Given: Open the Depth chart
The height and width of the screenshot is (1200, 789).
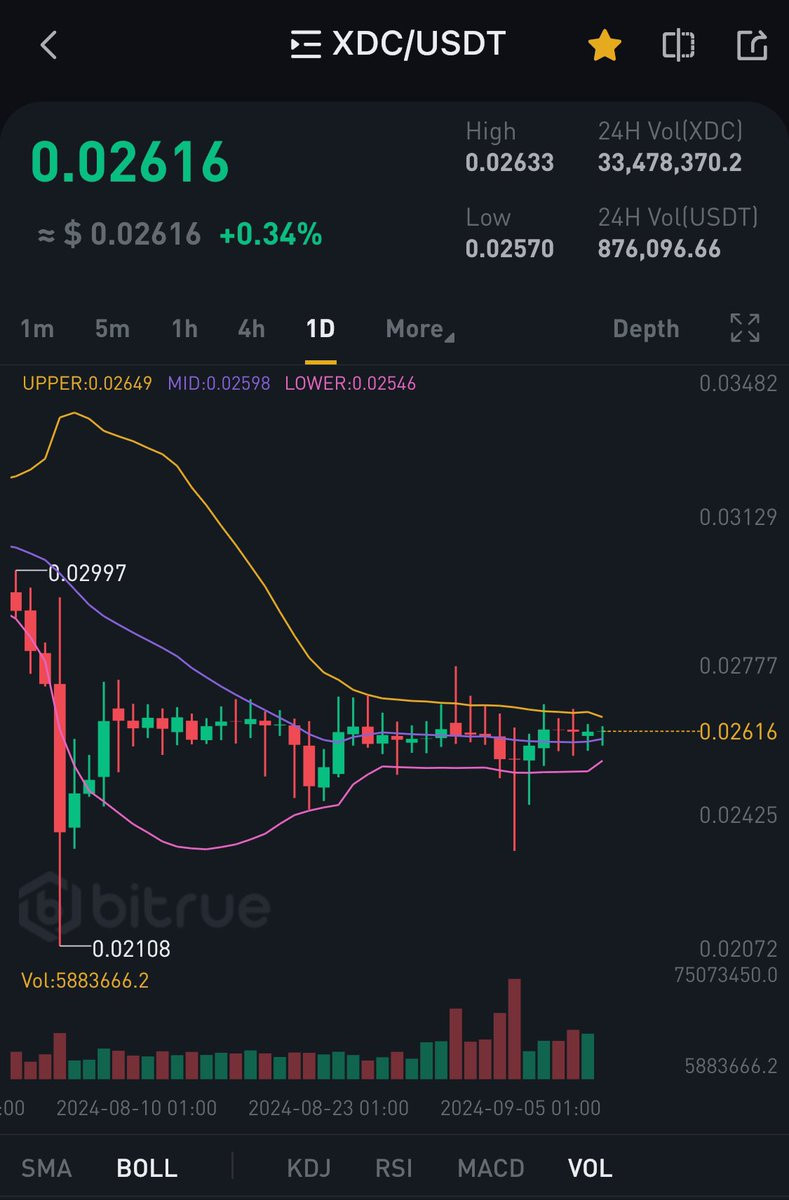Looking at the screenshot, I should tap(645, 329).
